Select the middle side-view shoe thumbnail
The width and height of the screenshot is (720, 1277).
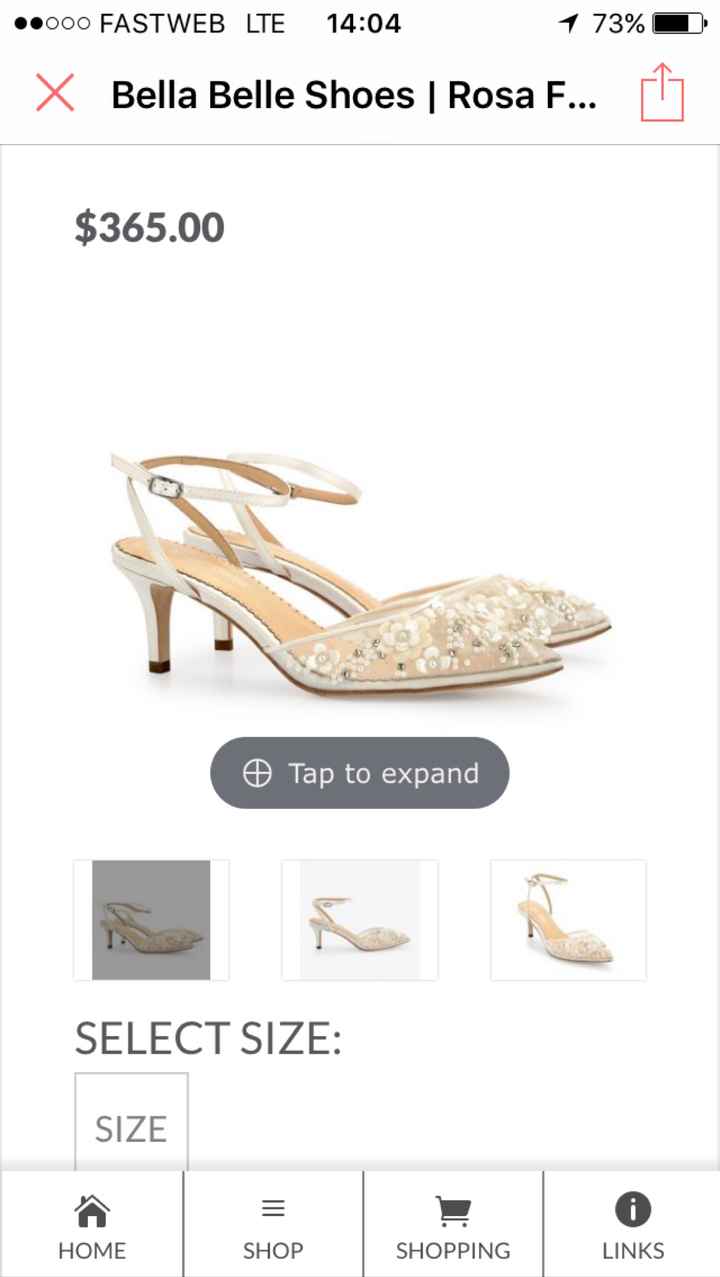pyautogui.click(x=359, y=919)
